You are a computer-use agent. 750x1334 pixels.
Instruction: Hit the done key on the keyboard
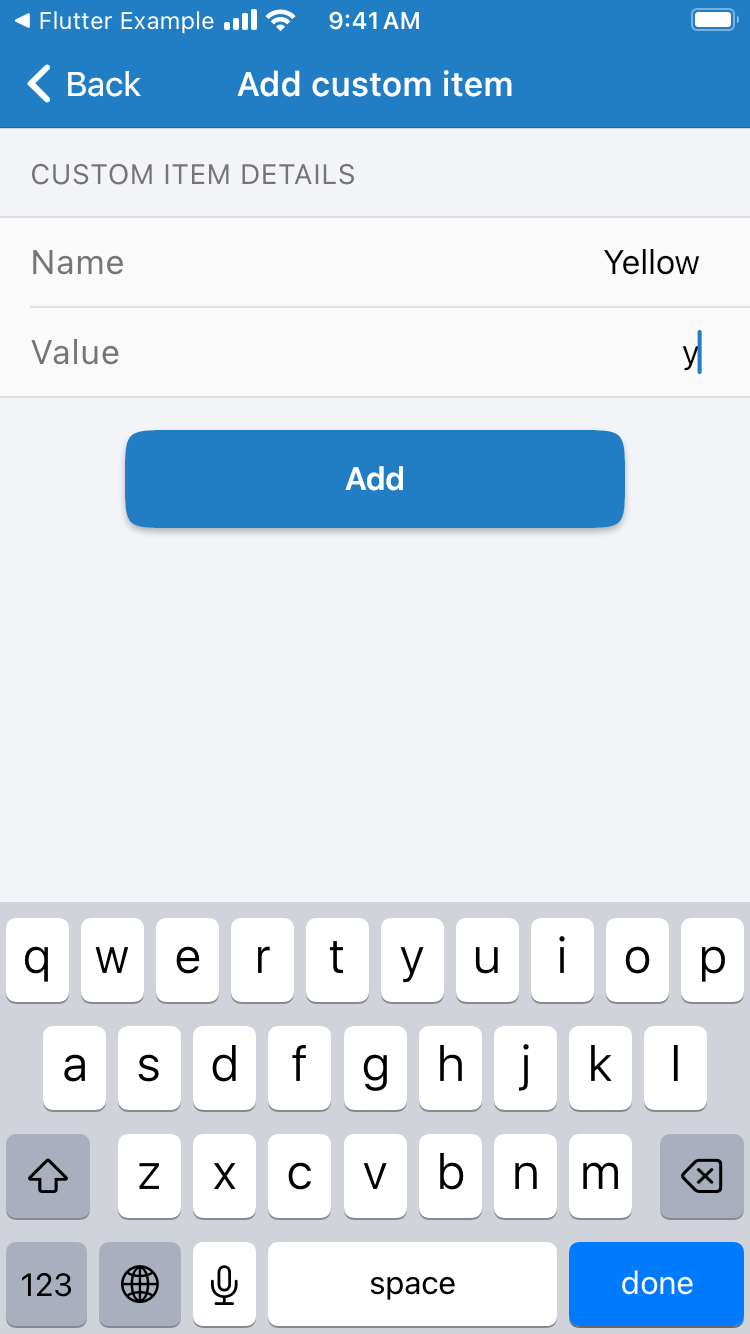click(x=657, y=1283)
